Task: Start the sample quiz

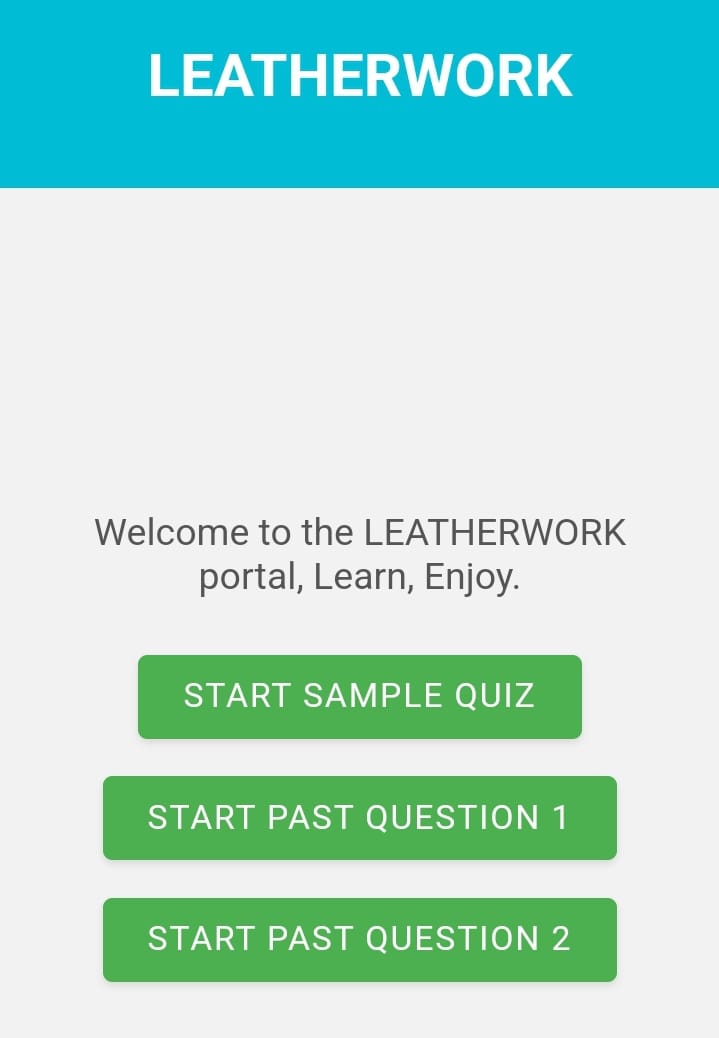Action: (x=359, y=696)
